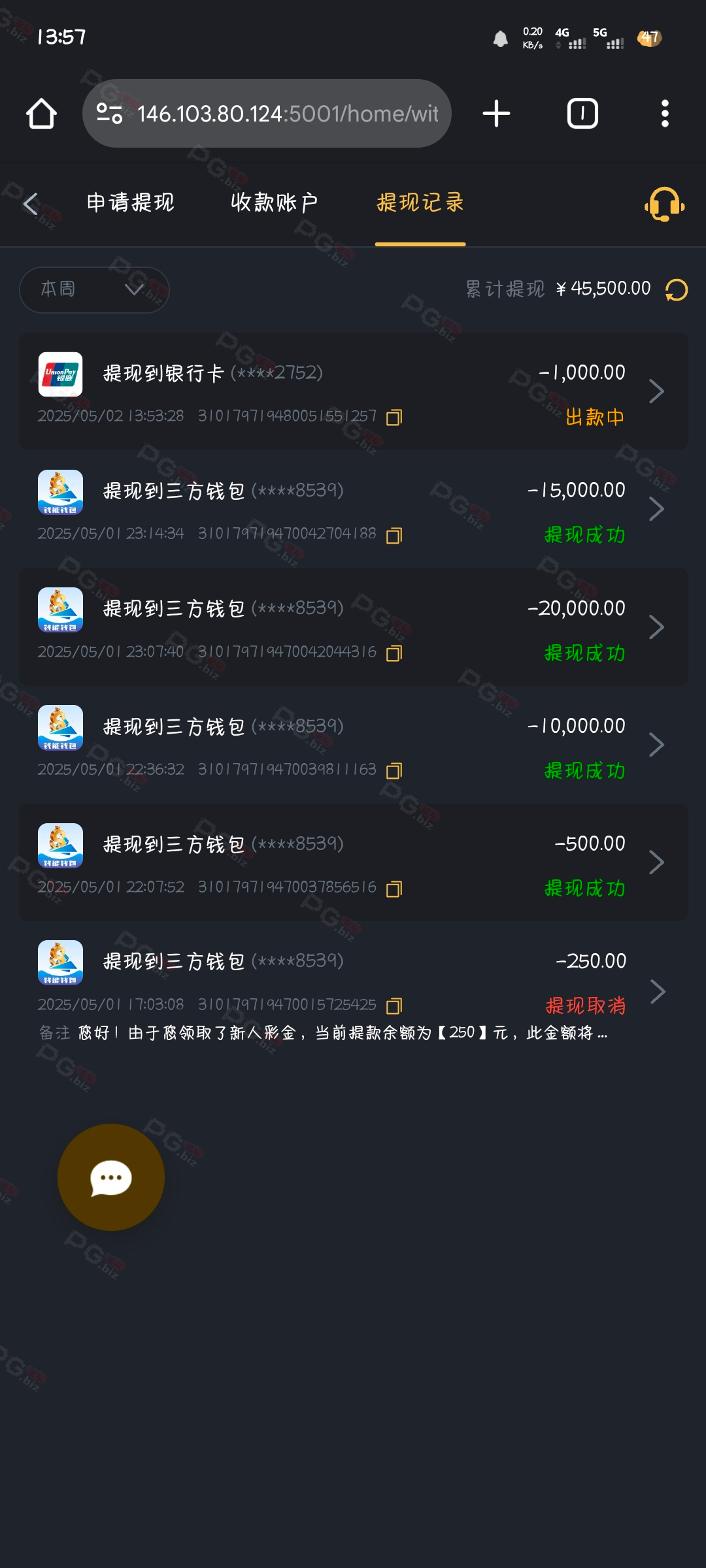This screenshot has height=1568, width=706.
Task: Expand the 本周 period dropdown
Action: 94,289
